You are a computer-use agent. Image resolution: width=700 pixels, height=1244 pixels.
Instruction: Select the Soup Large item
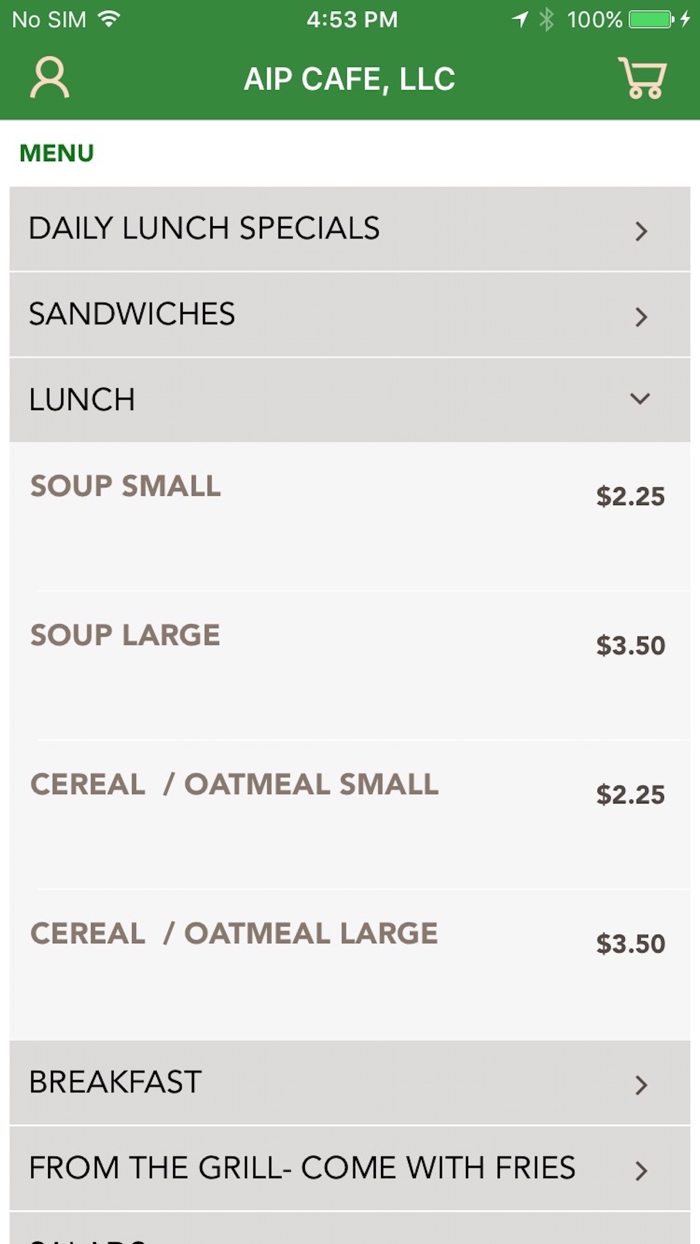pos(350,665)
